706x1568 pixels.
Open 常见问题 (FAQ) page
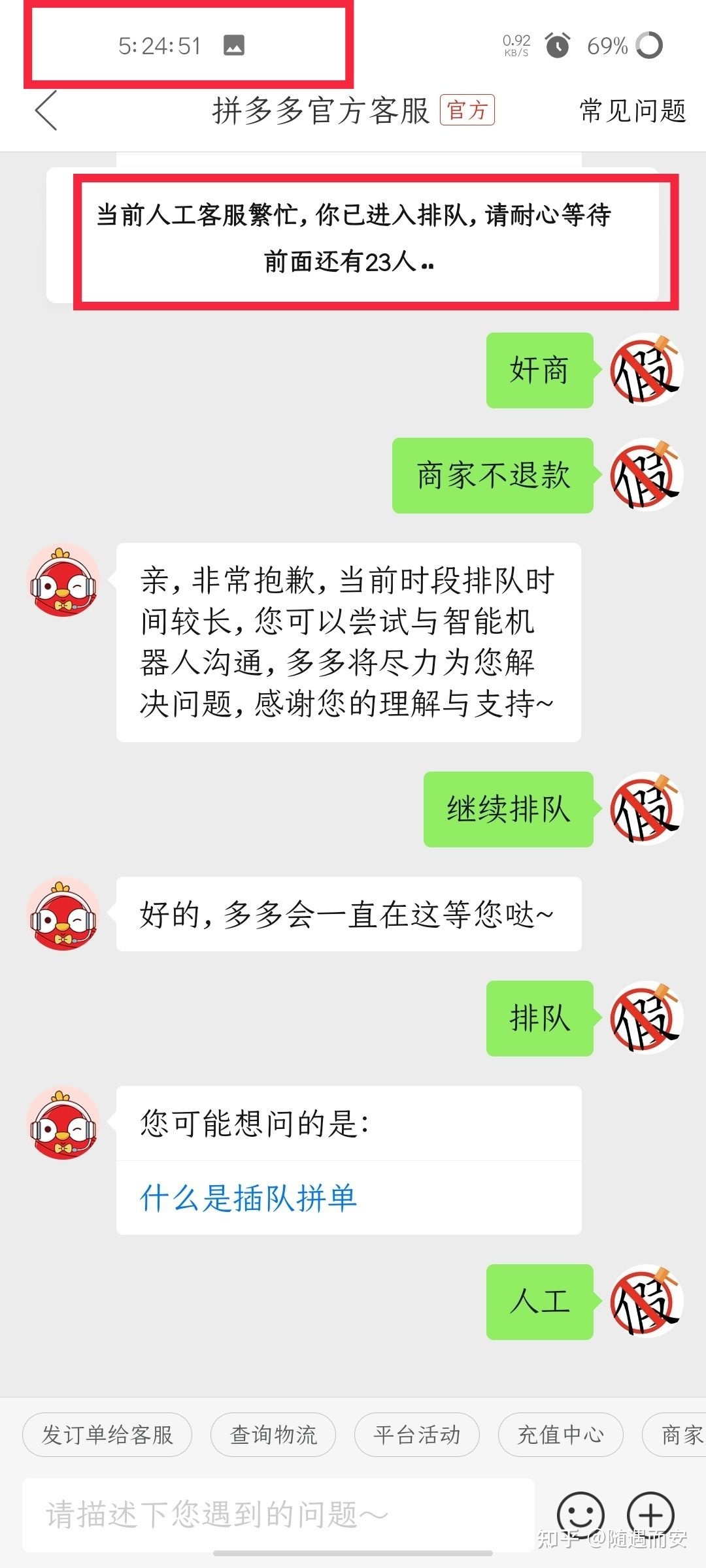pyautogui.click(x=632, y=111)
